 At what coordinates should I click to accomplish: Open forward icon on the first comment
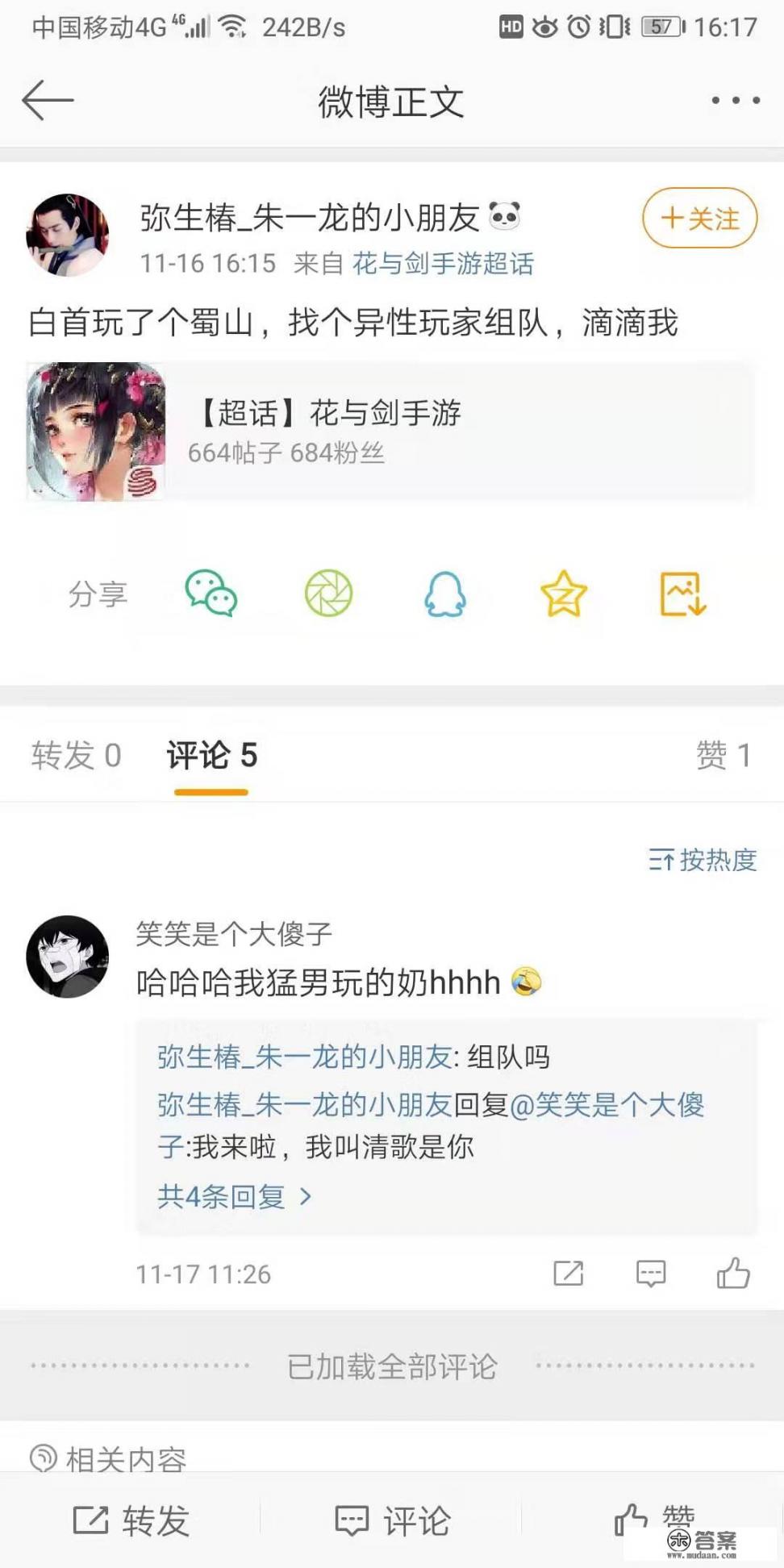569,1274
